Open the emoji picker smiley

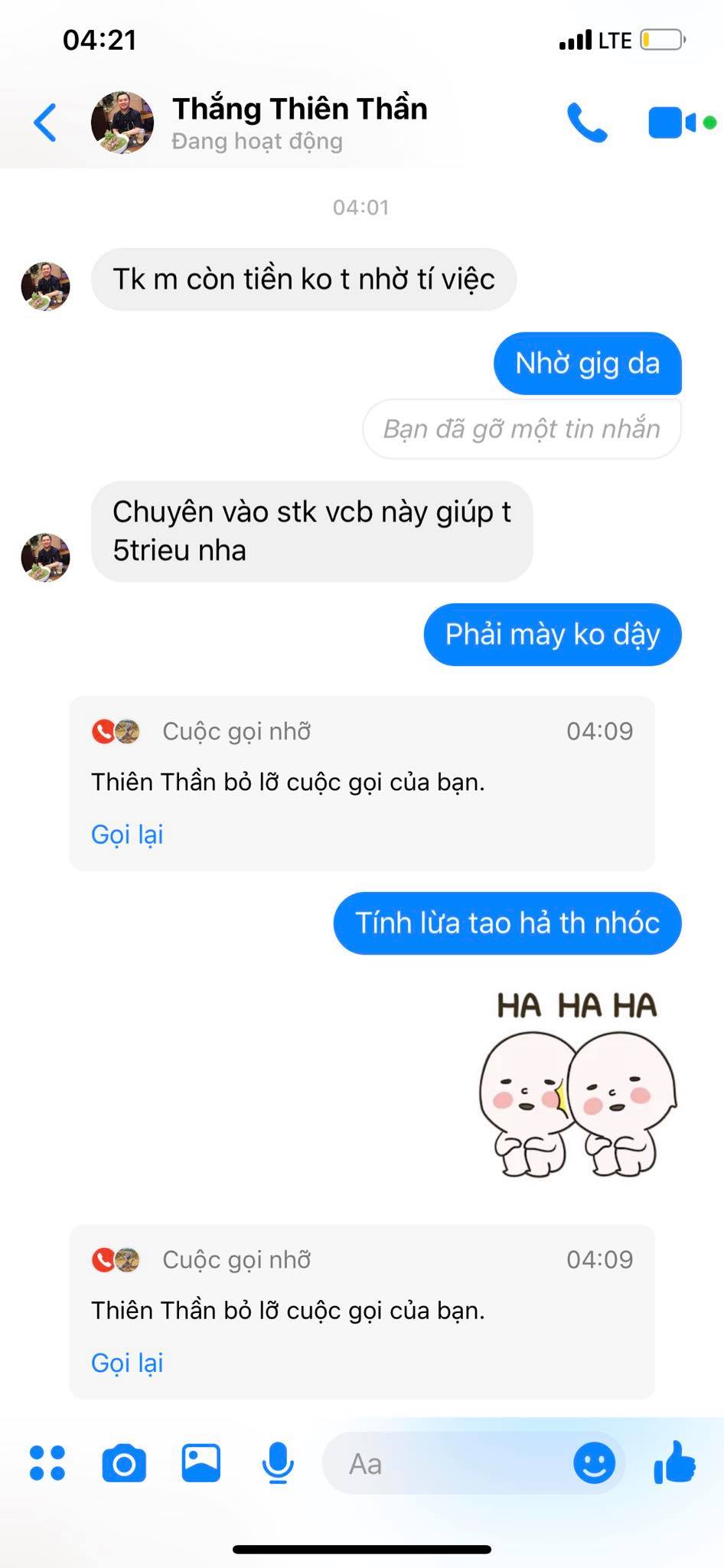point(594,1463)
